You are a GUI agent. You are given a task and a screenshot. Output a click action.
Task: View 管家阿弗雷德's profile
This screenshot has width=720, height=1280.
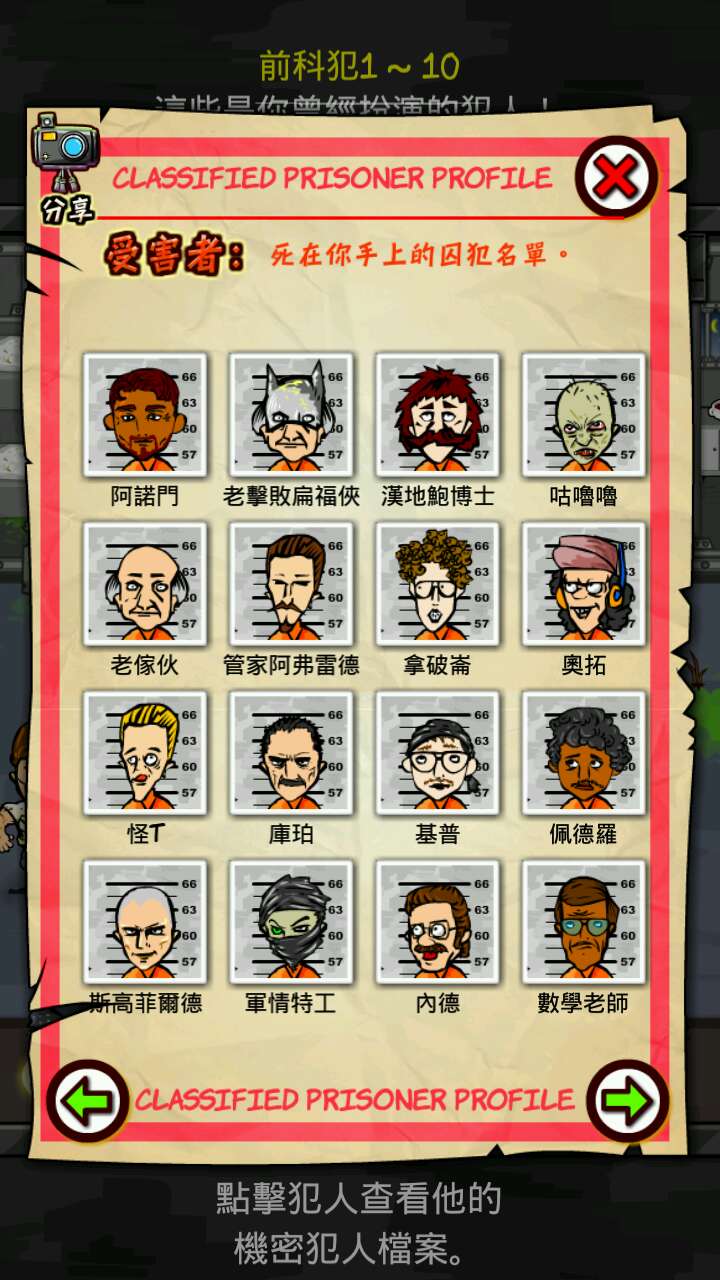click(x=291, y=583)
